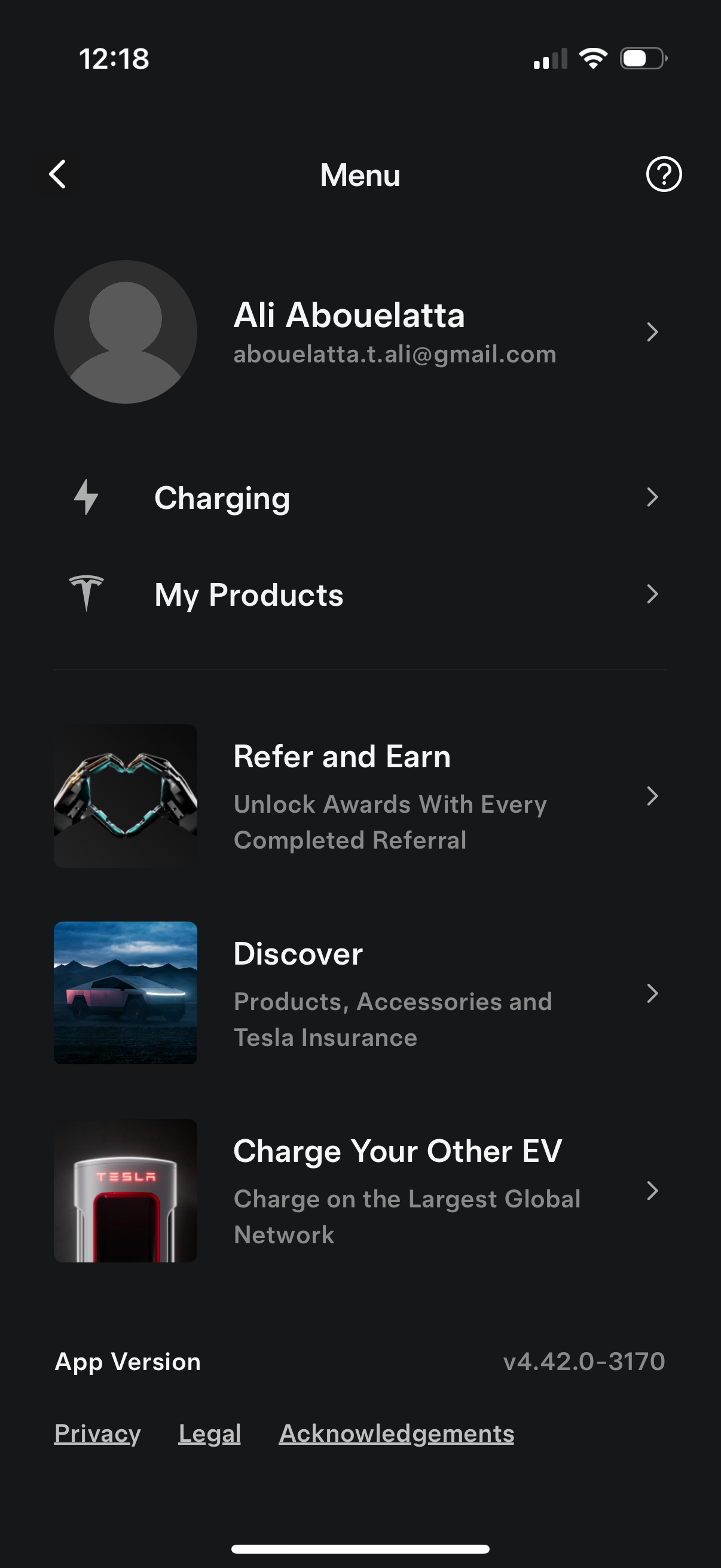View the Acknowledgements page
Screen dimensions: 721x1568
(x=397, y=1433)
